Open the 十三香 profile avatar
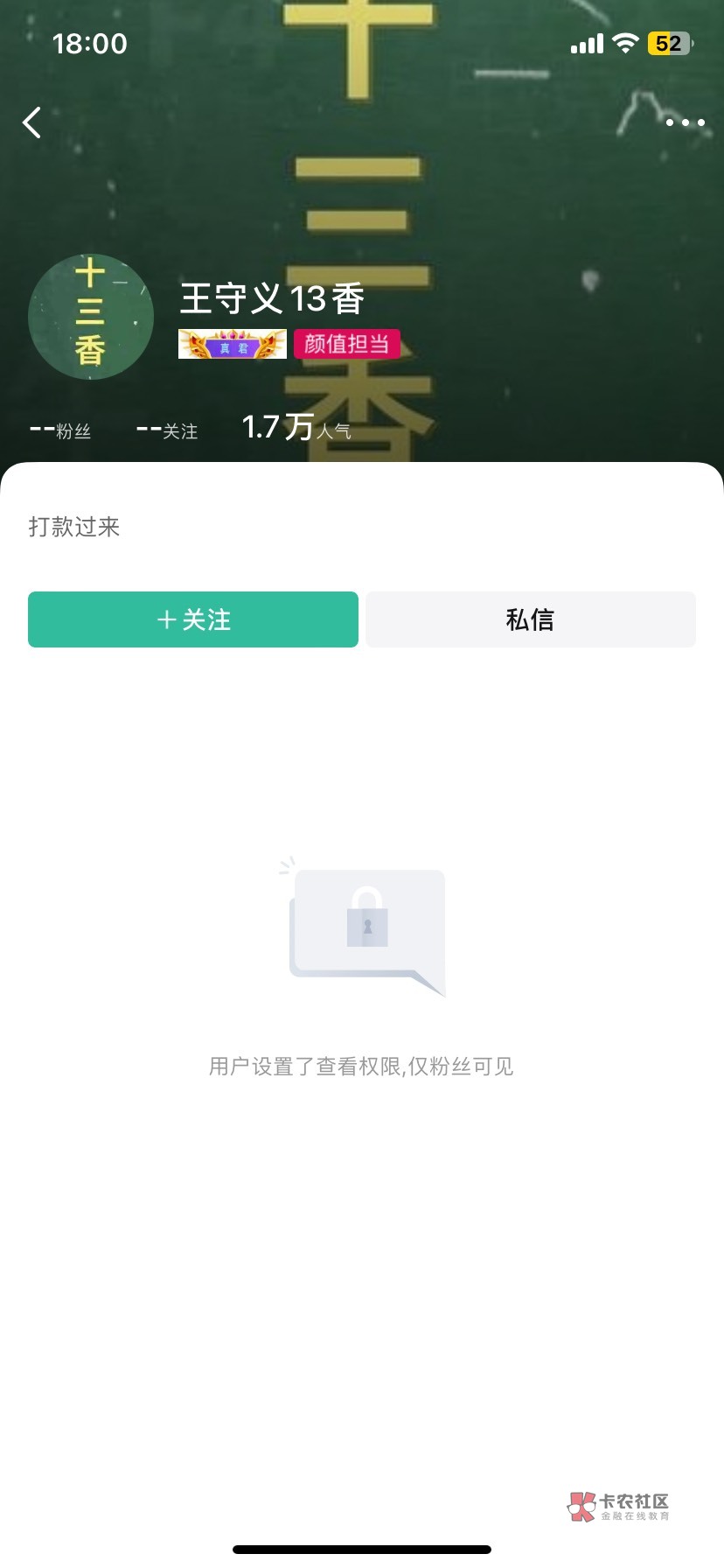Viewport: 724px width, 1568px height. coord(91,317)
